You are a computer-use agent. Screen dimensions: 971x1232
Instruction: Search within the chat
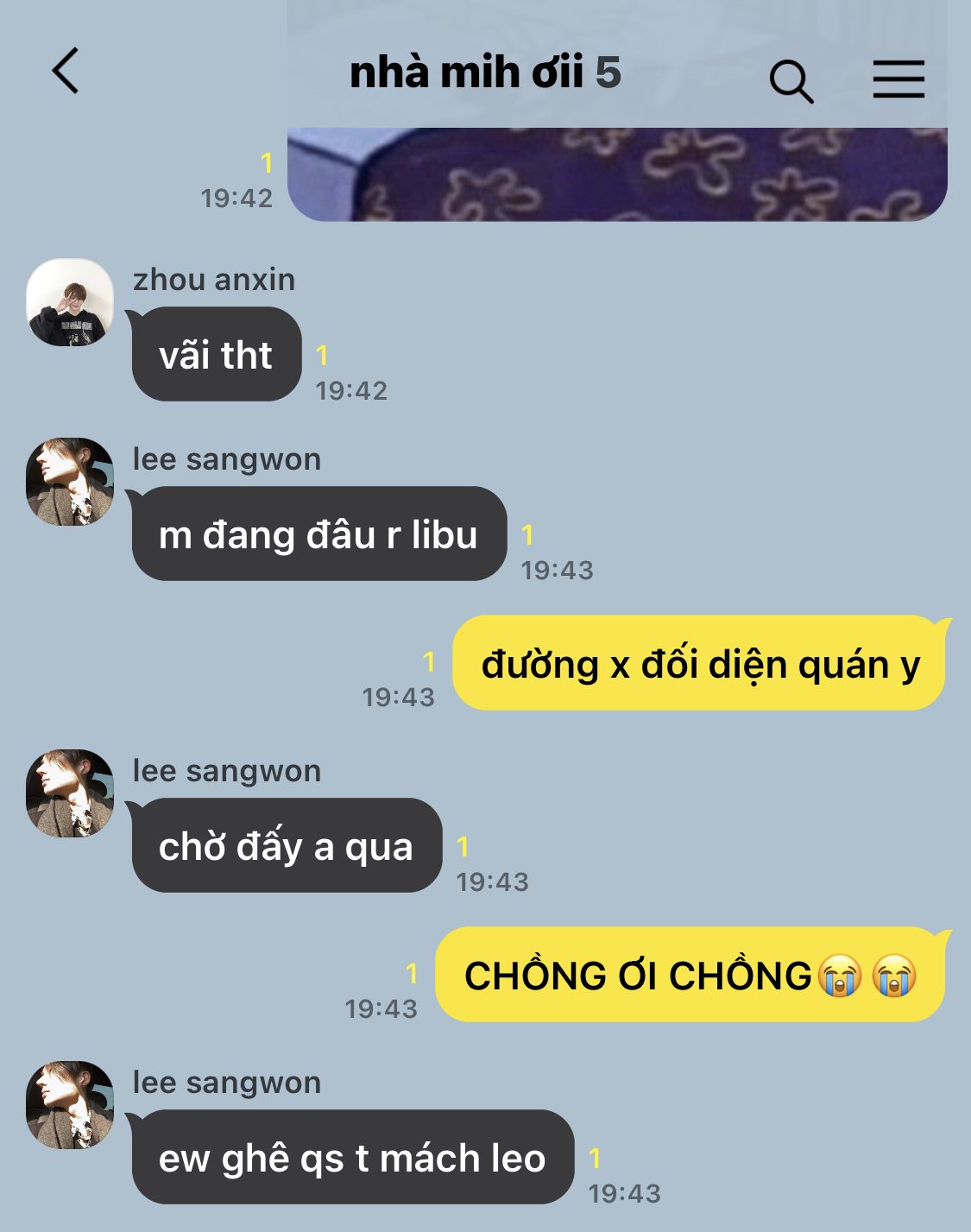point(791,81)
